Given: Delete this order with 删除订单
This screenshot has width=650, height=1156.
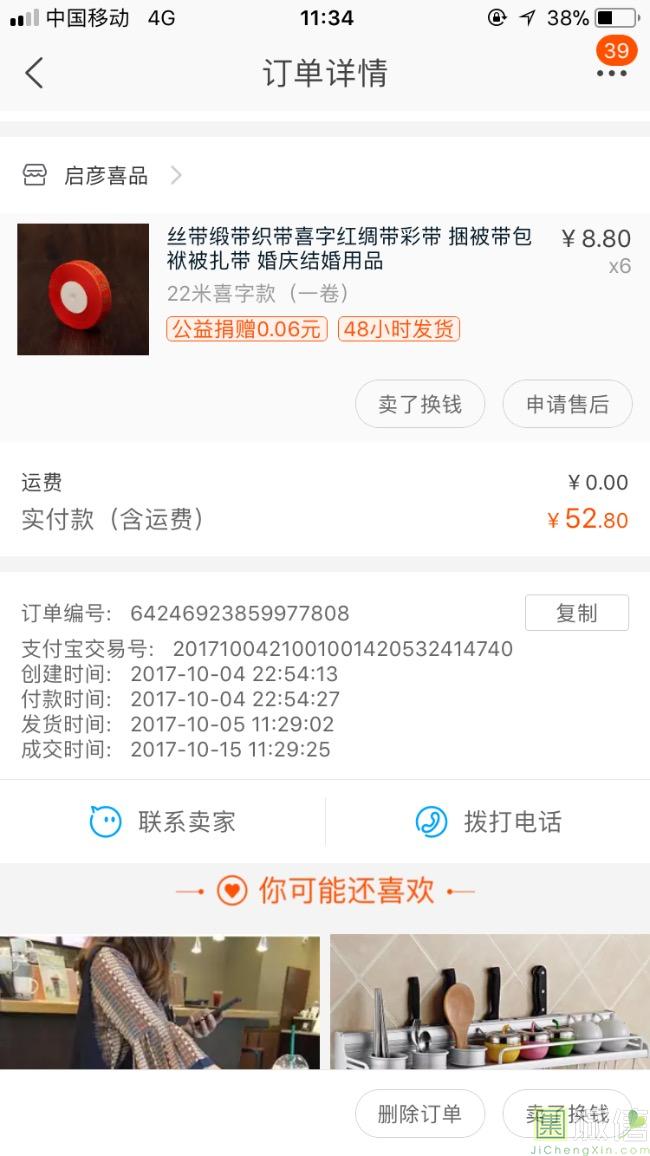Looking at the screenshot, I should click(x=420, y=1113).
